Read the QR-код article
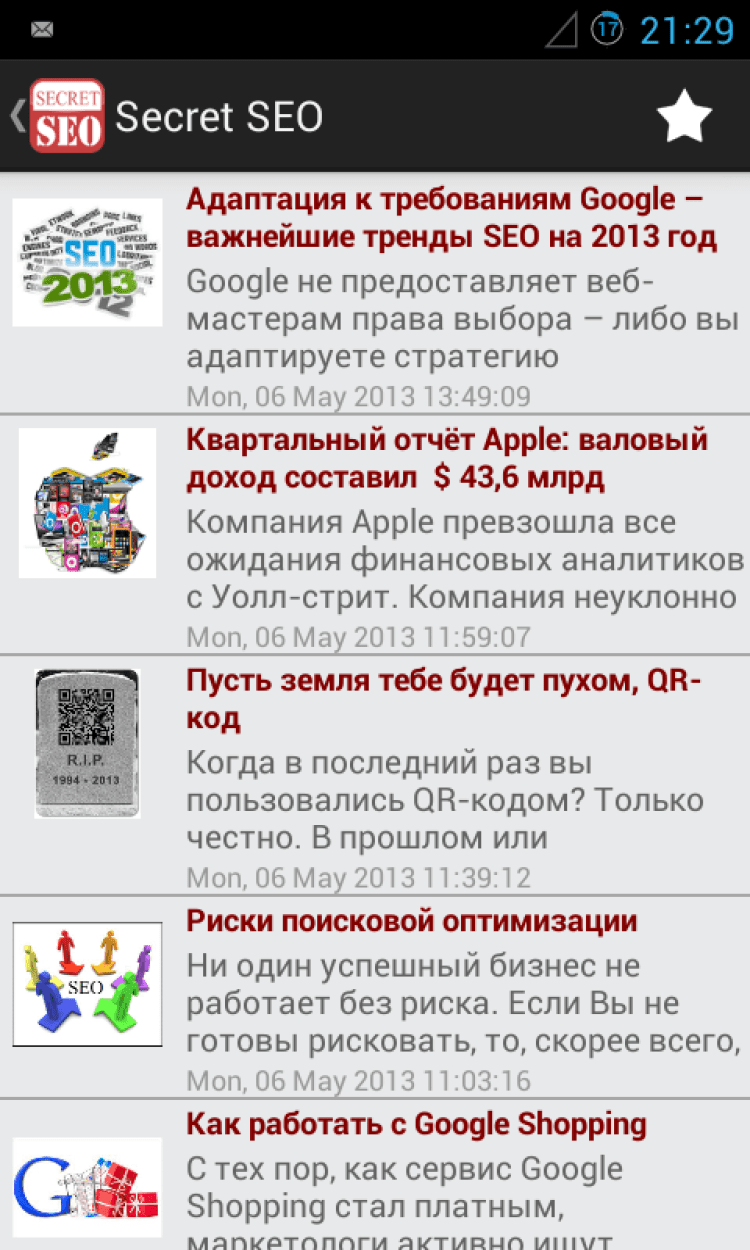The height and width of the screenshot is (1250, 750). pyautogui.click(x=443, y=700)
